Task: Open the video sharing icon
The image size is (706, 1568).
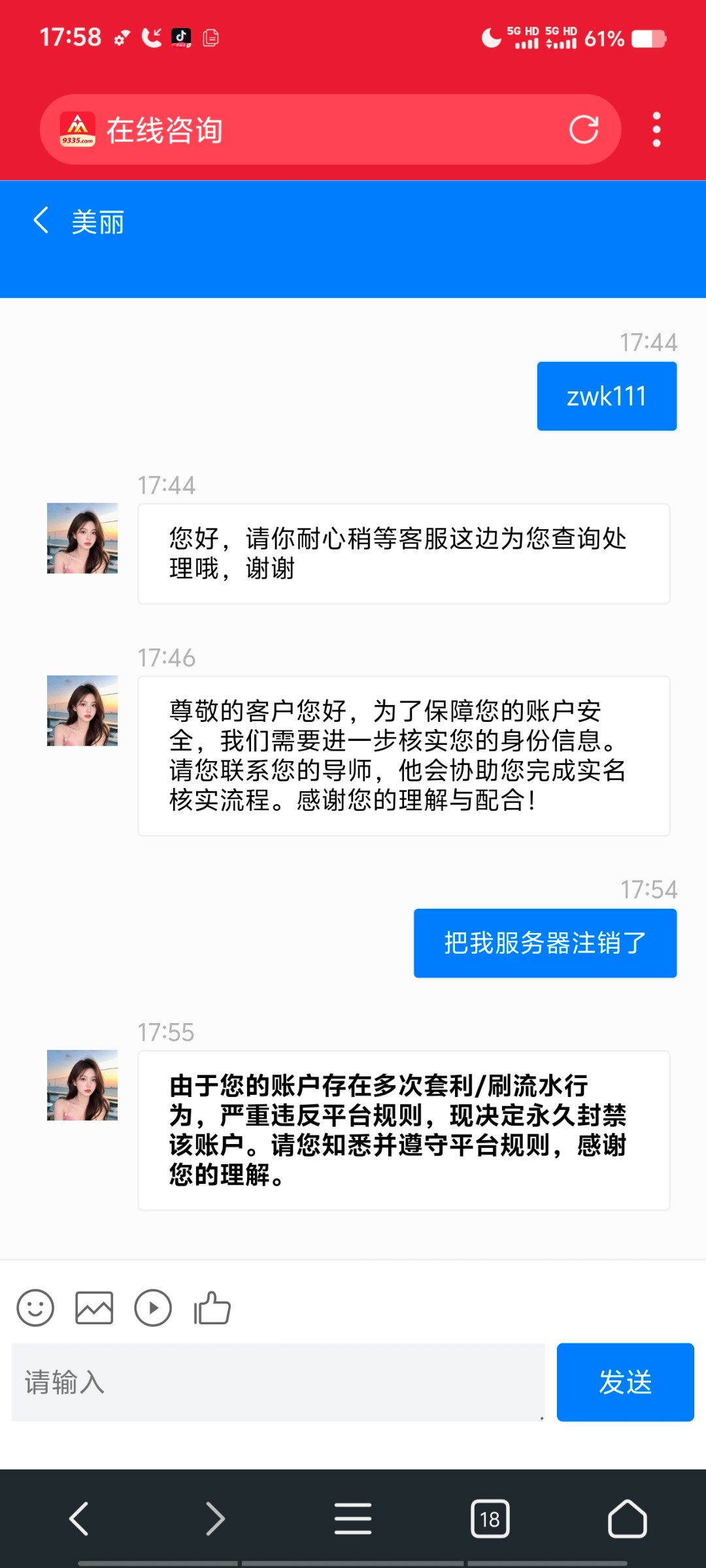Action: pyautogui.click(x=153, y=1309)
